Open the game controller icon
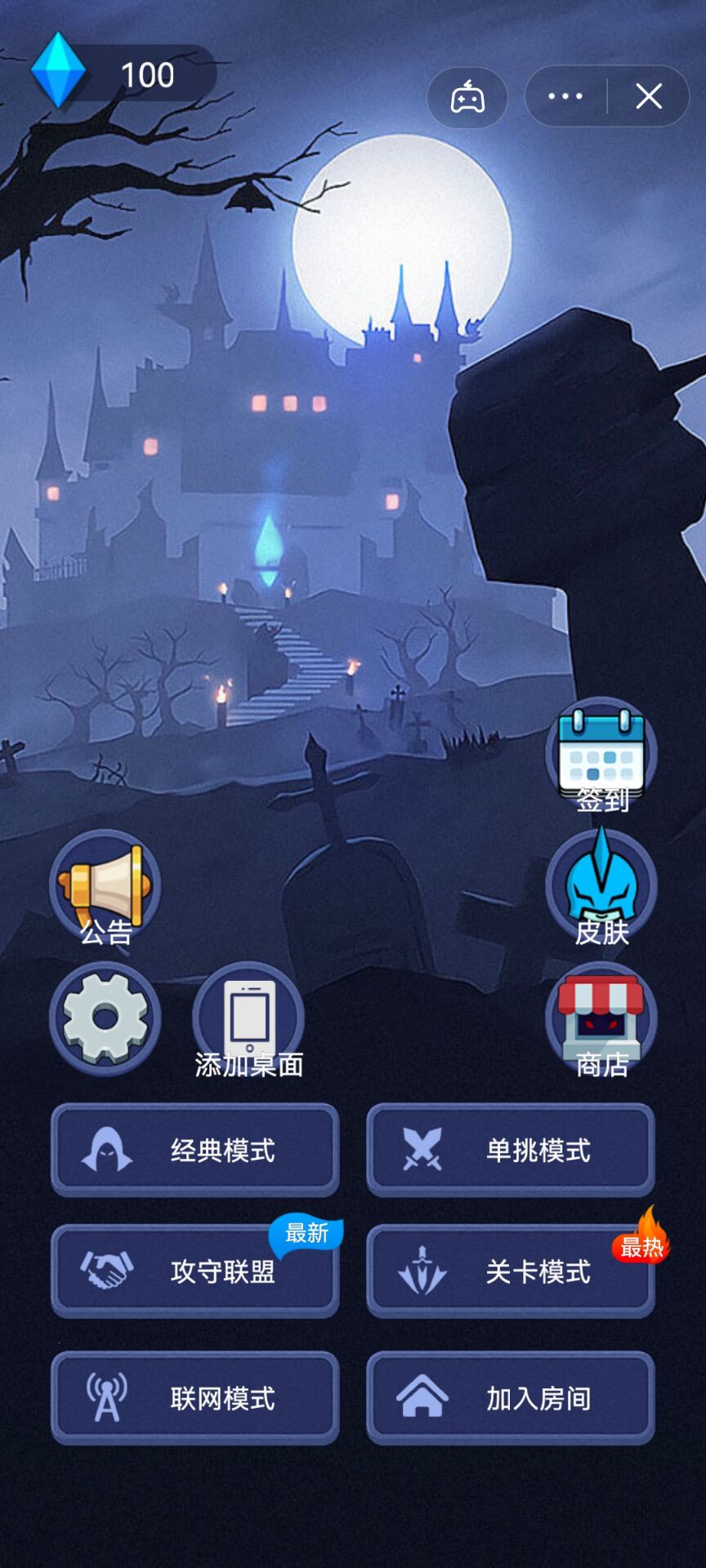This screenshot has height=1568, width=706. [x=467, y=97]
